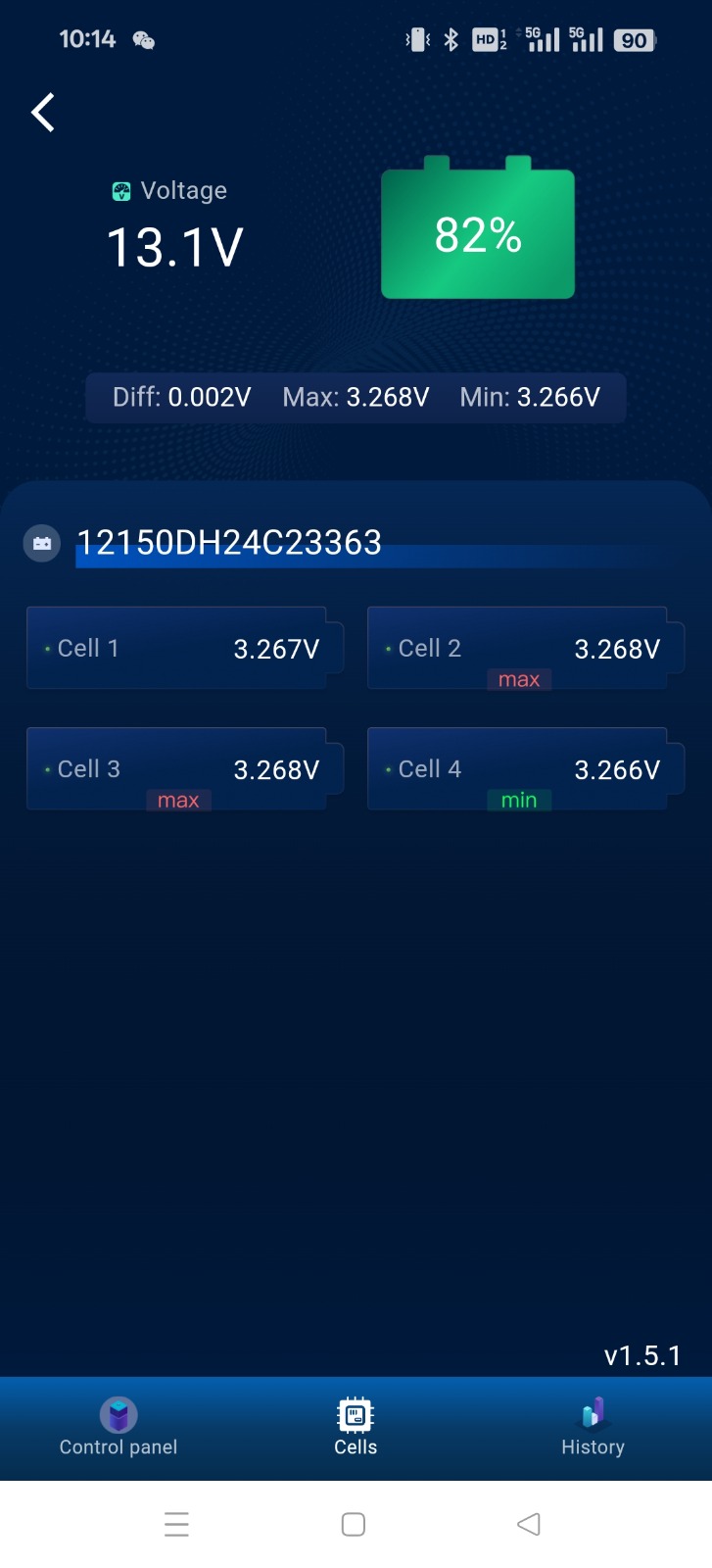Viewport: 712px width, 1568px height.
Task: Tap the system home button
Action: [x=354, y=1524]
